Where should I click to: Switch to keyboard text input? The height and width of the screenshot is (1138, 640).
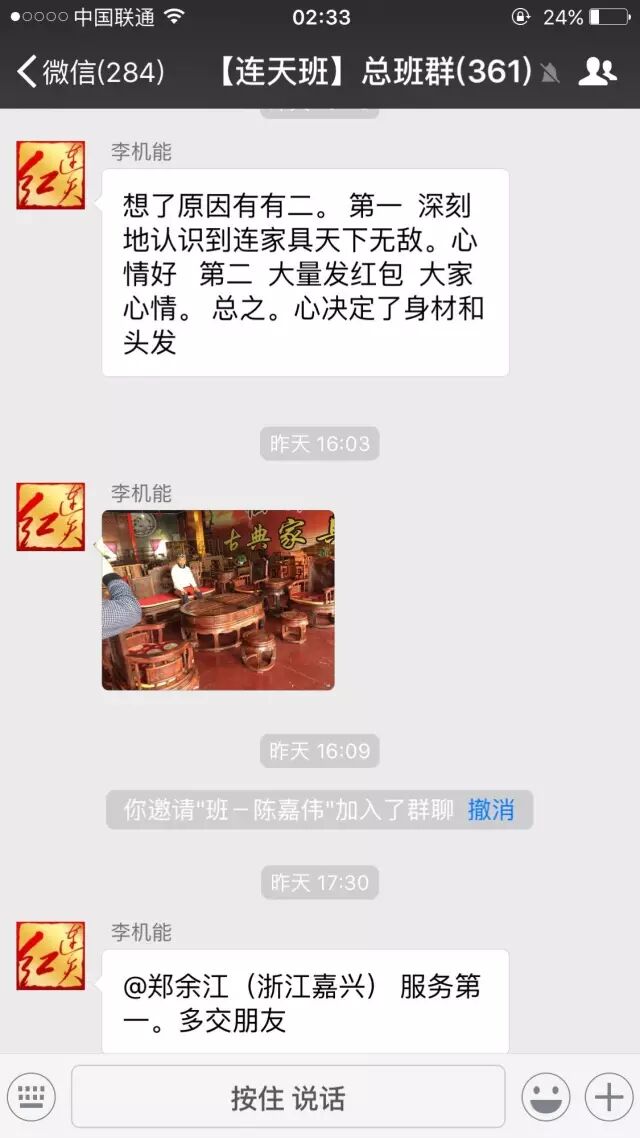coord(32,1098)
